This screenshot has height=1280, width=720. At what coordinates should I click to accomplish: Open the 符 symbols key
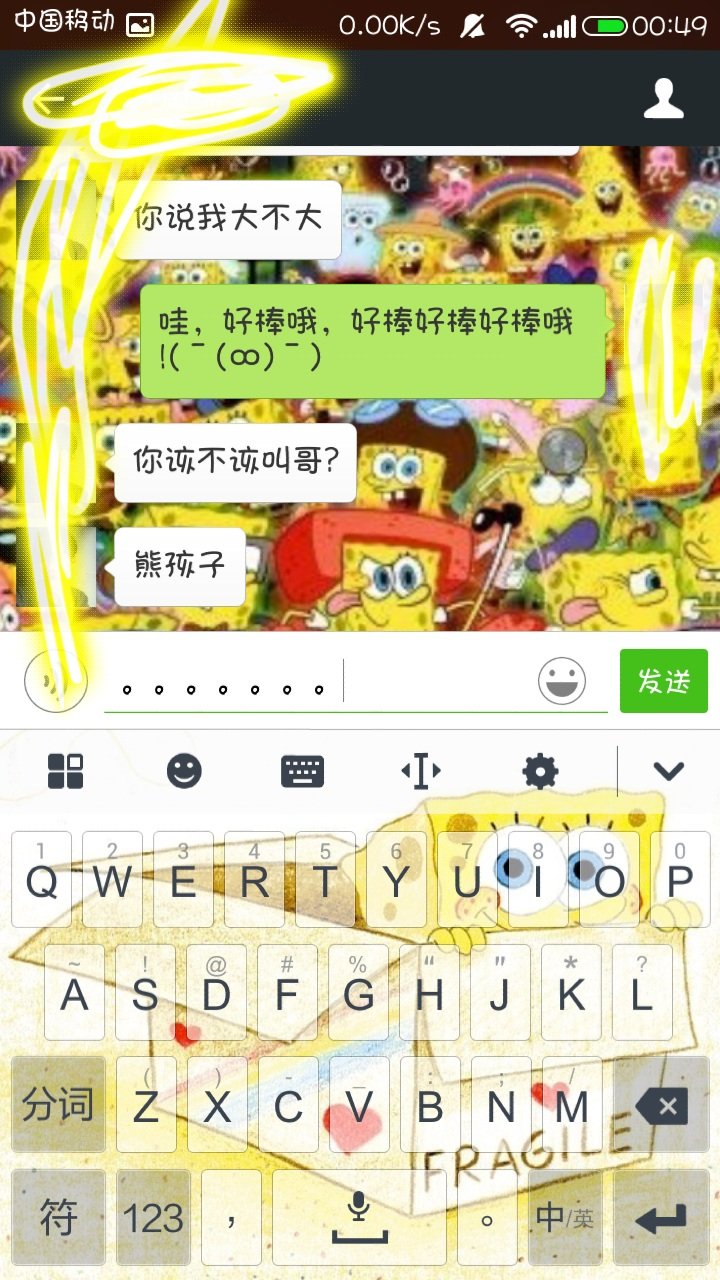pyautogui.click(x=58, y=1217)
